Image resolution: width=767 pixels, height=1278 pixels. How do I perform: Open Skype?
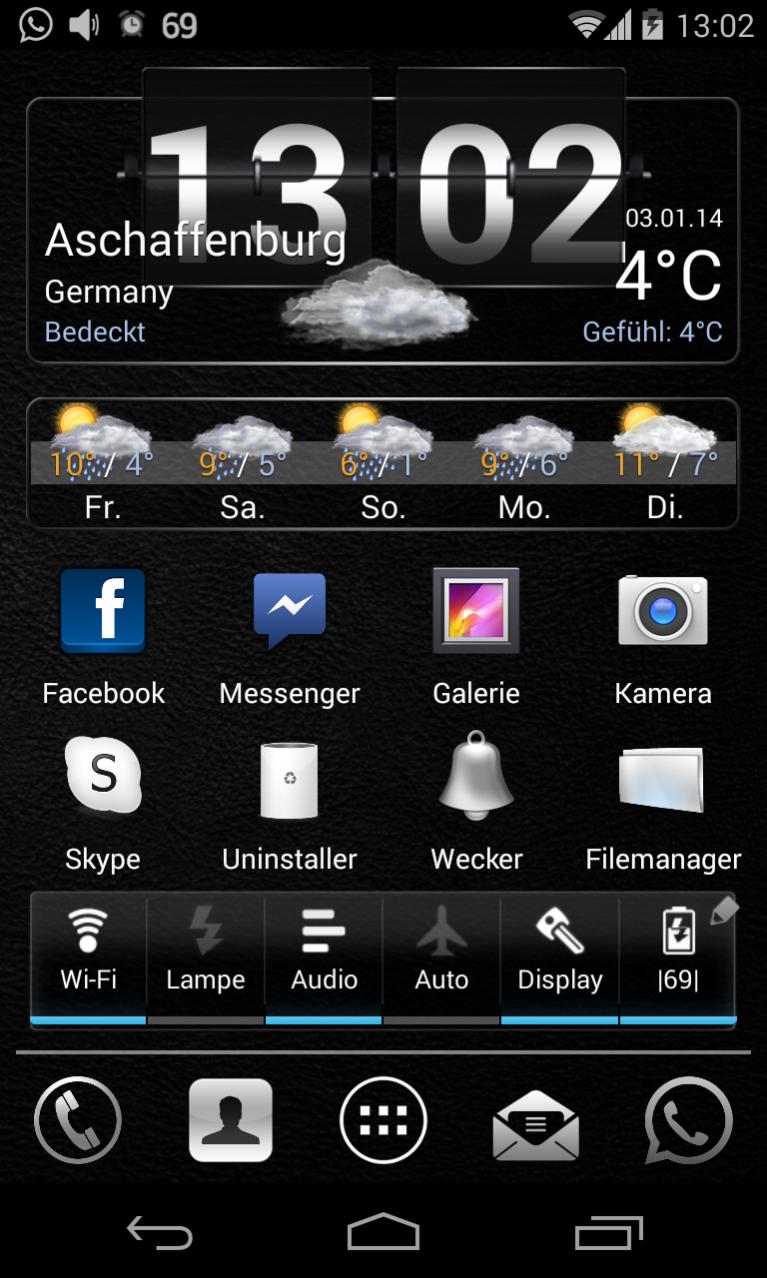(x=103, y=777)
